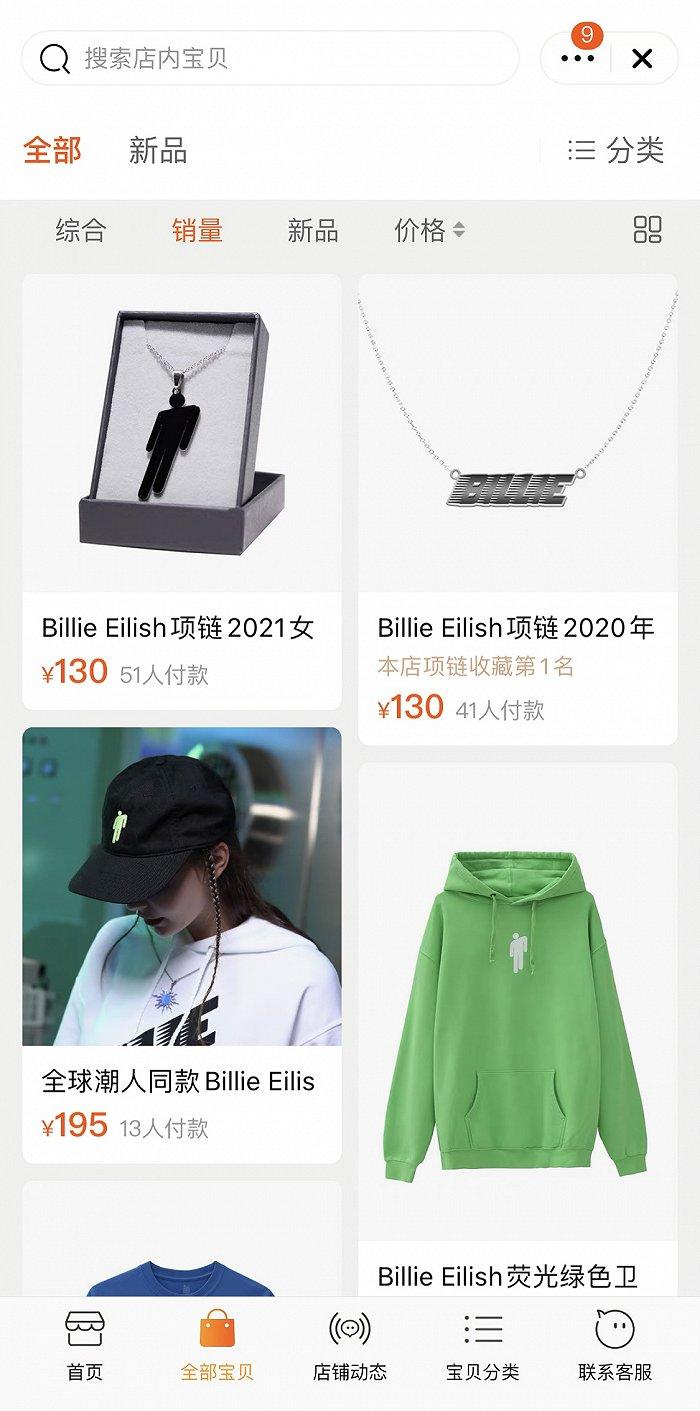Switch to the 新品 top tab

158,151
